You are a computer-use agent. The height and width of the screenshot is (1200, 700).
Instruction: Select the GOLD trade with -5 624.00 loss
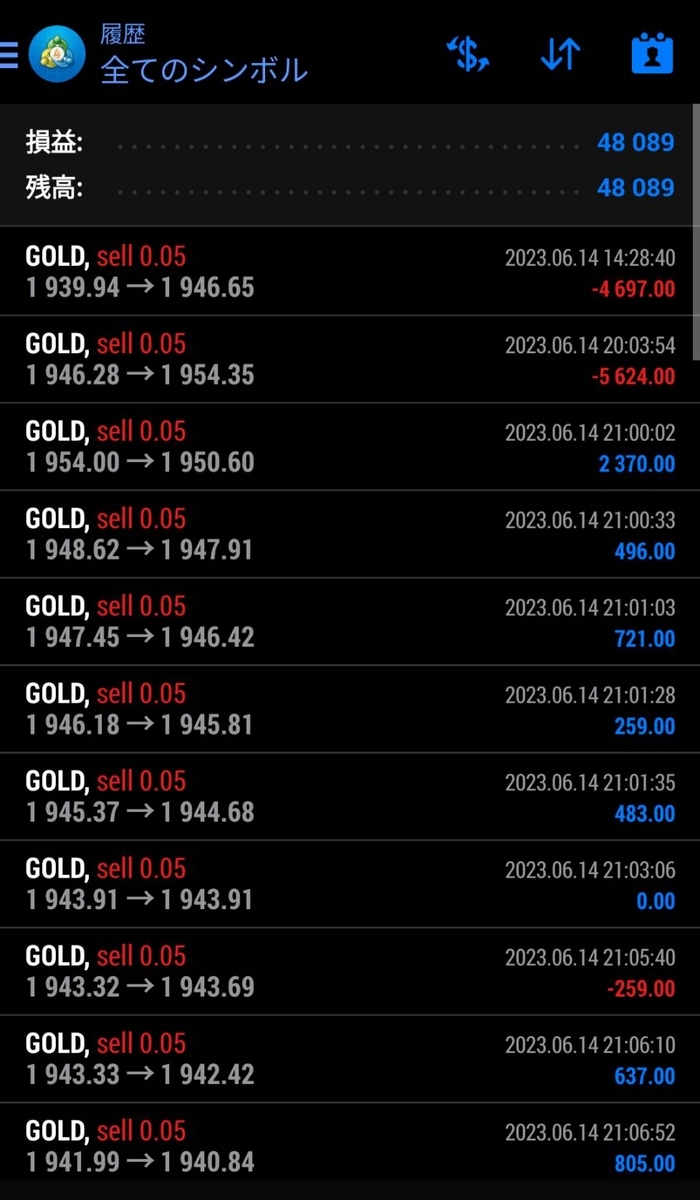[350, 360]
